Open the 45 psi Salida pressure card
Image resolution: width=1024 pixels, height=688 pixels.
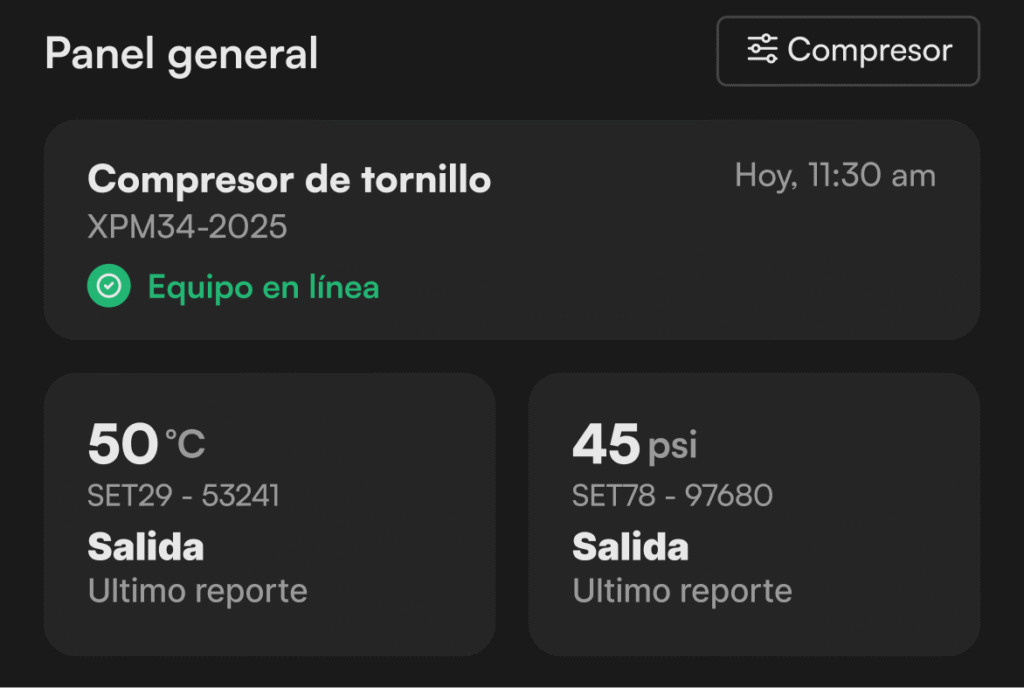pos(753,514)
